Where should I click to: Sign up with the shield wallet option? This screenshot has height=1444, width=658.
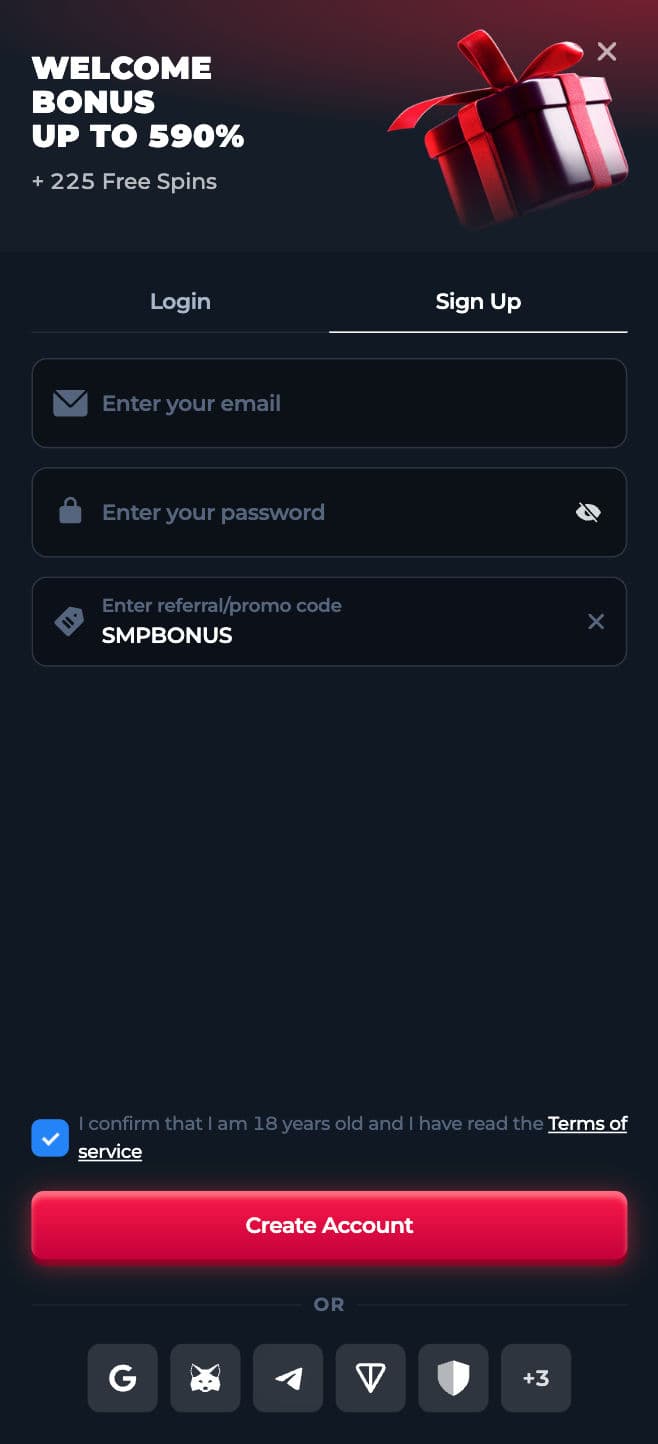453,1378
